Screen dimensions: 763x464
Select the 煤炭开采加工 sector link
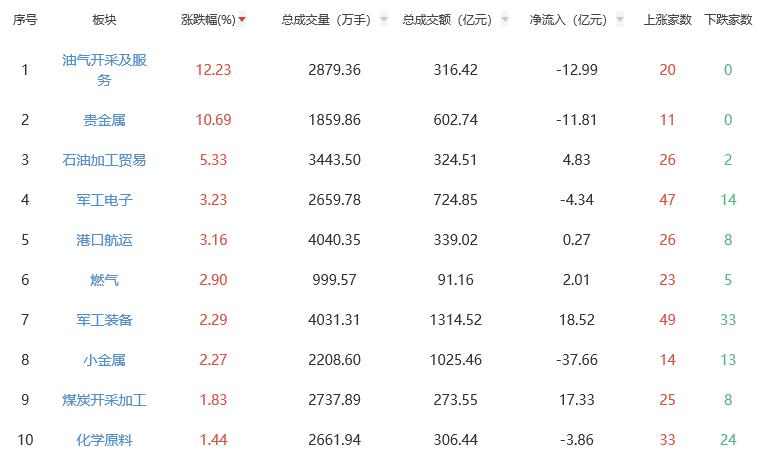(104, 400)
